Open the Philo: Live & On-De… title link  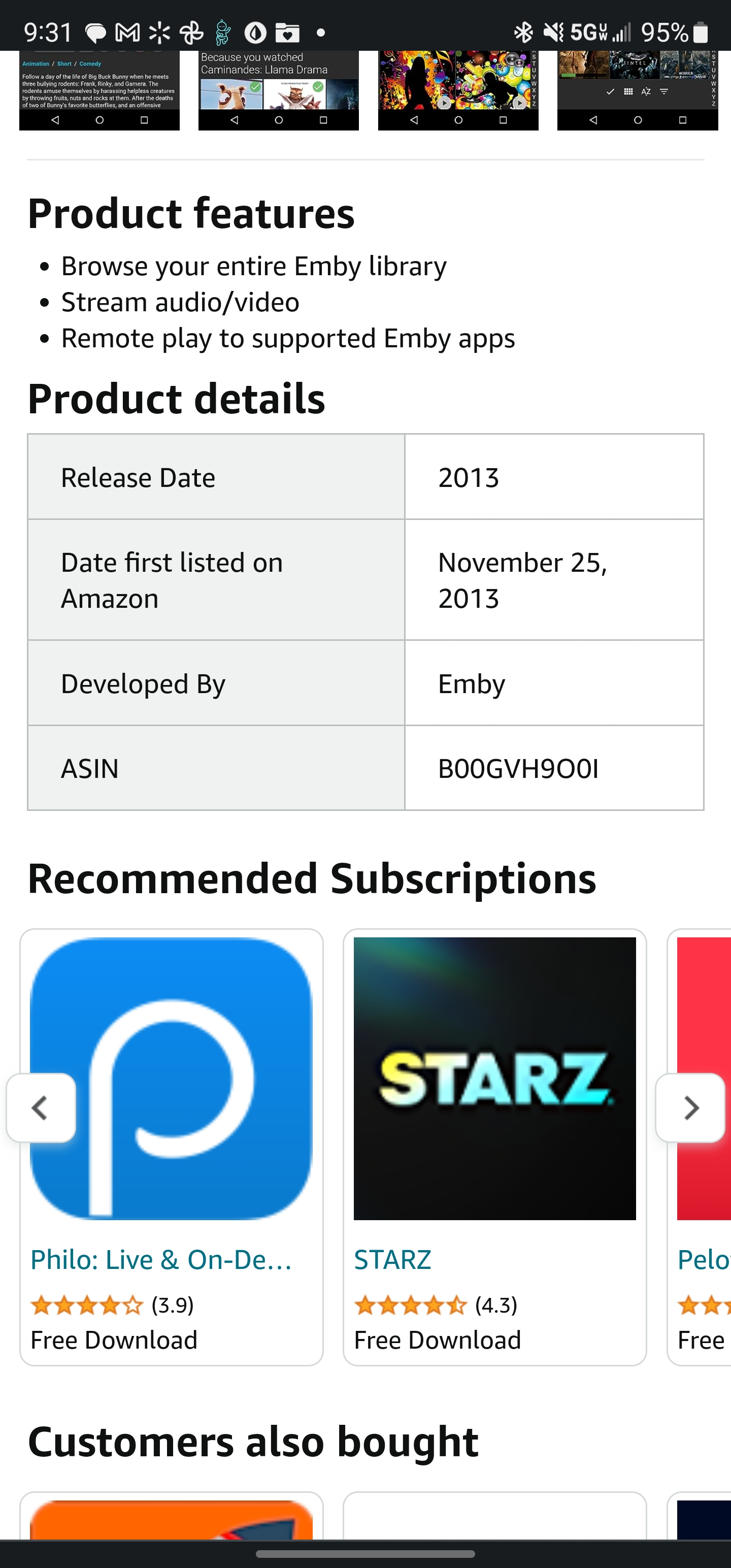[x=161, y=1259]
